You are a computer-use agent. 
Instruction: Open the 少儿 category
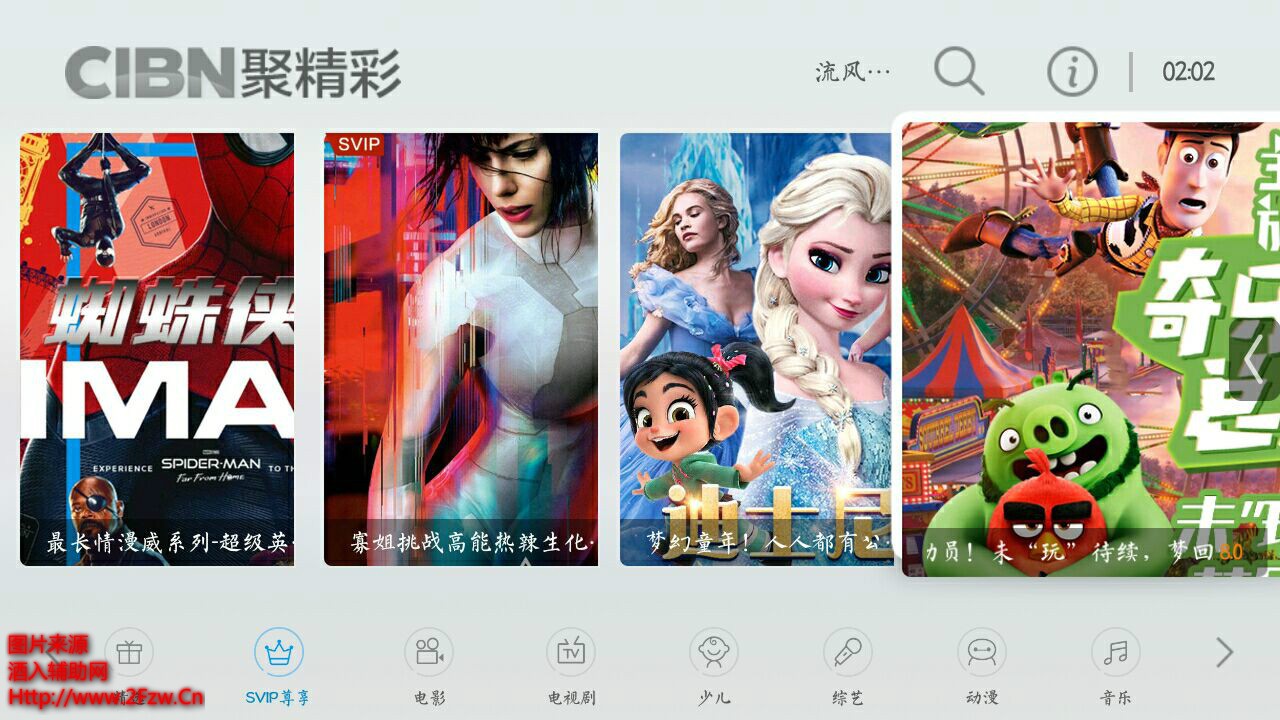pos(714,665)
